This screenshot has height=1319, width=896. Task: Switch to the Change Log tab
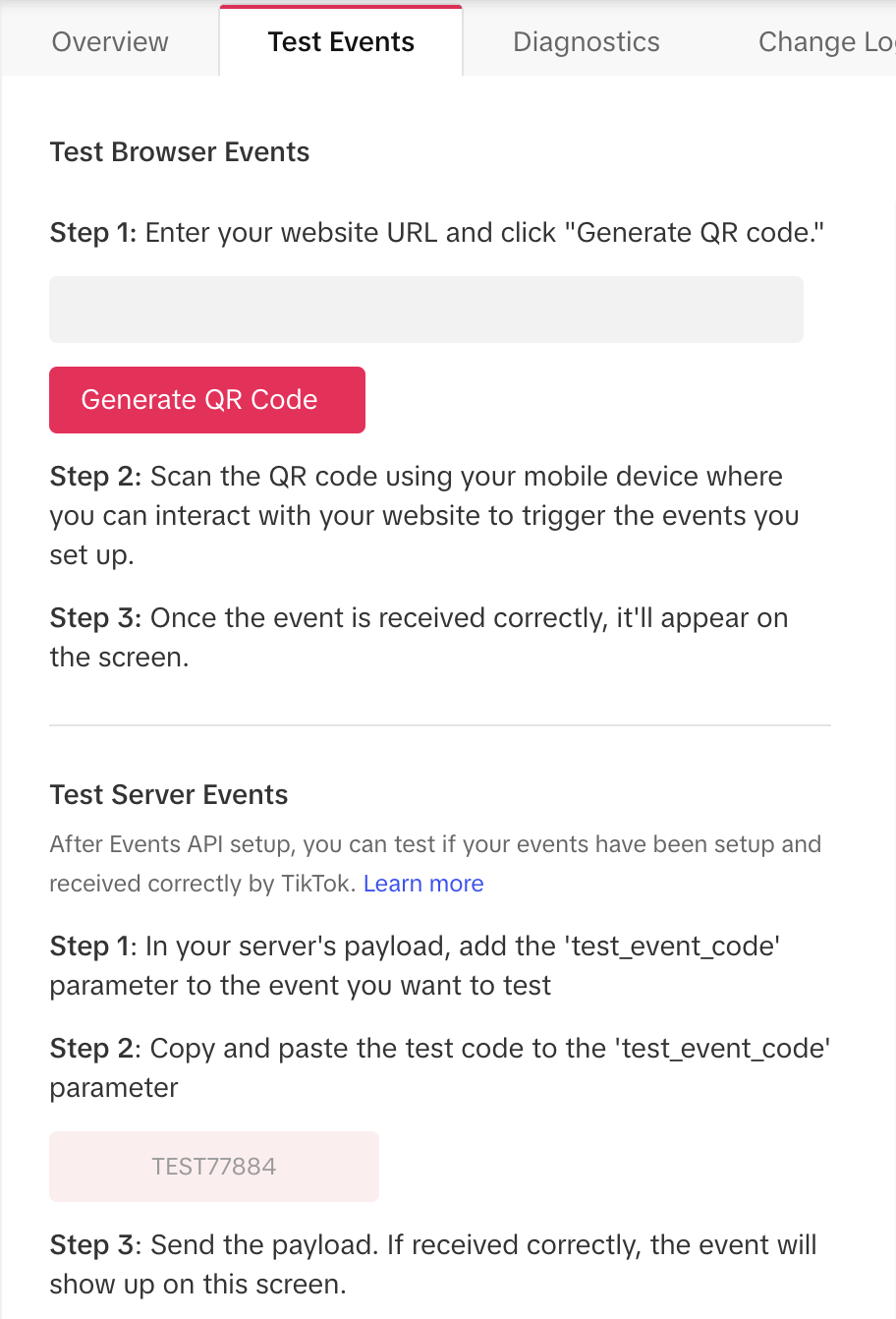[x=823, y=42]
